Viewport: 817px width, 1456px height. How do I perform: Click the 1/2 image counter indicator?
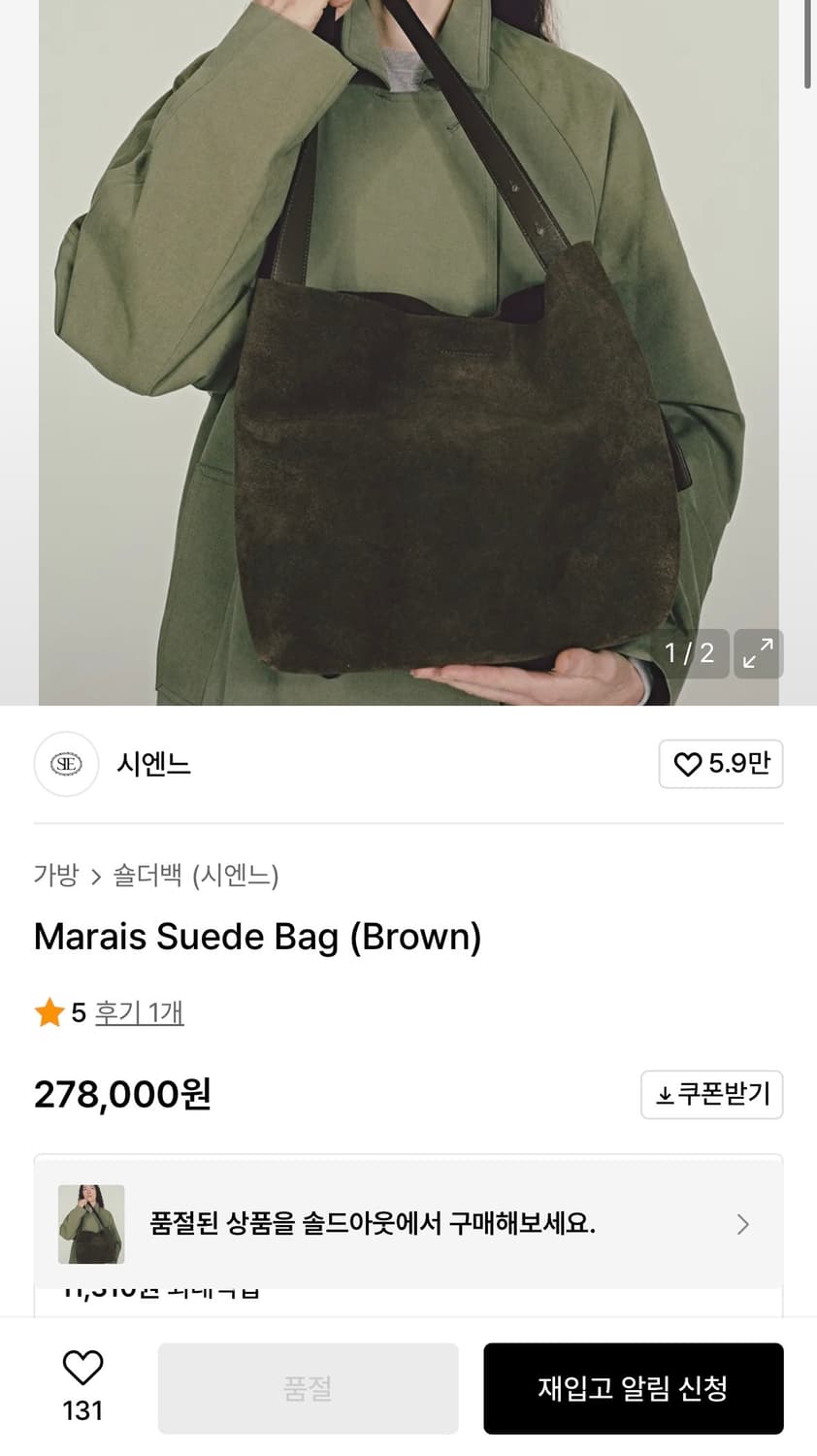click(x=689, y=653)
